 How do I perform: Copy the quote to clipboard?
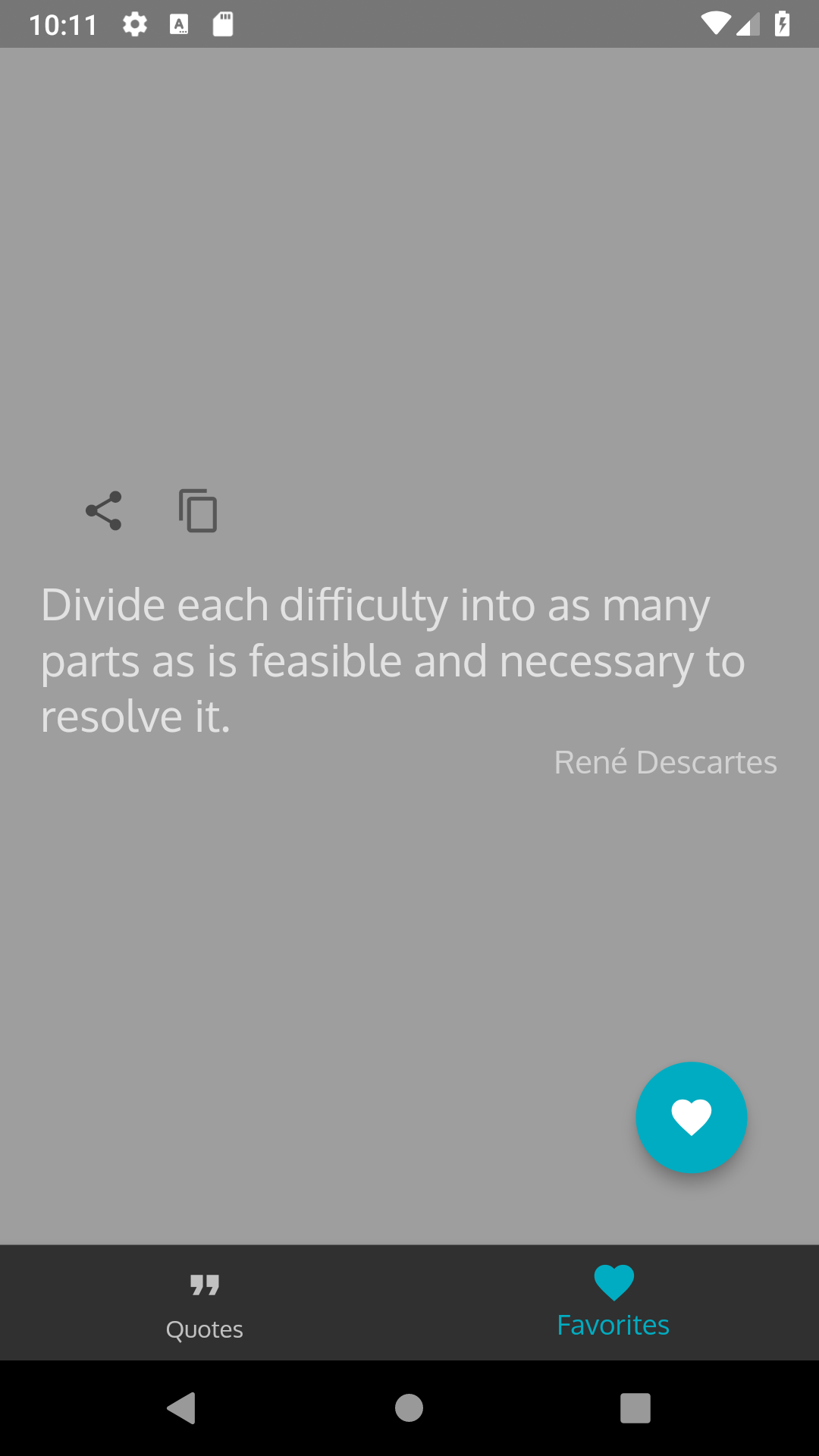point(198,510)
